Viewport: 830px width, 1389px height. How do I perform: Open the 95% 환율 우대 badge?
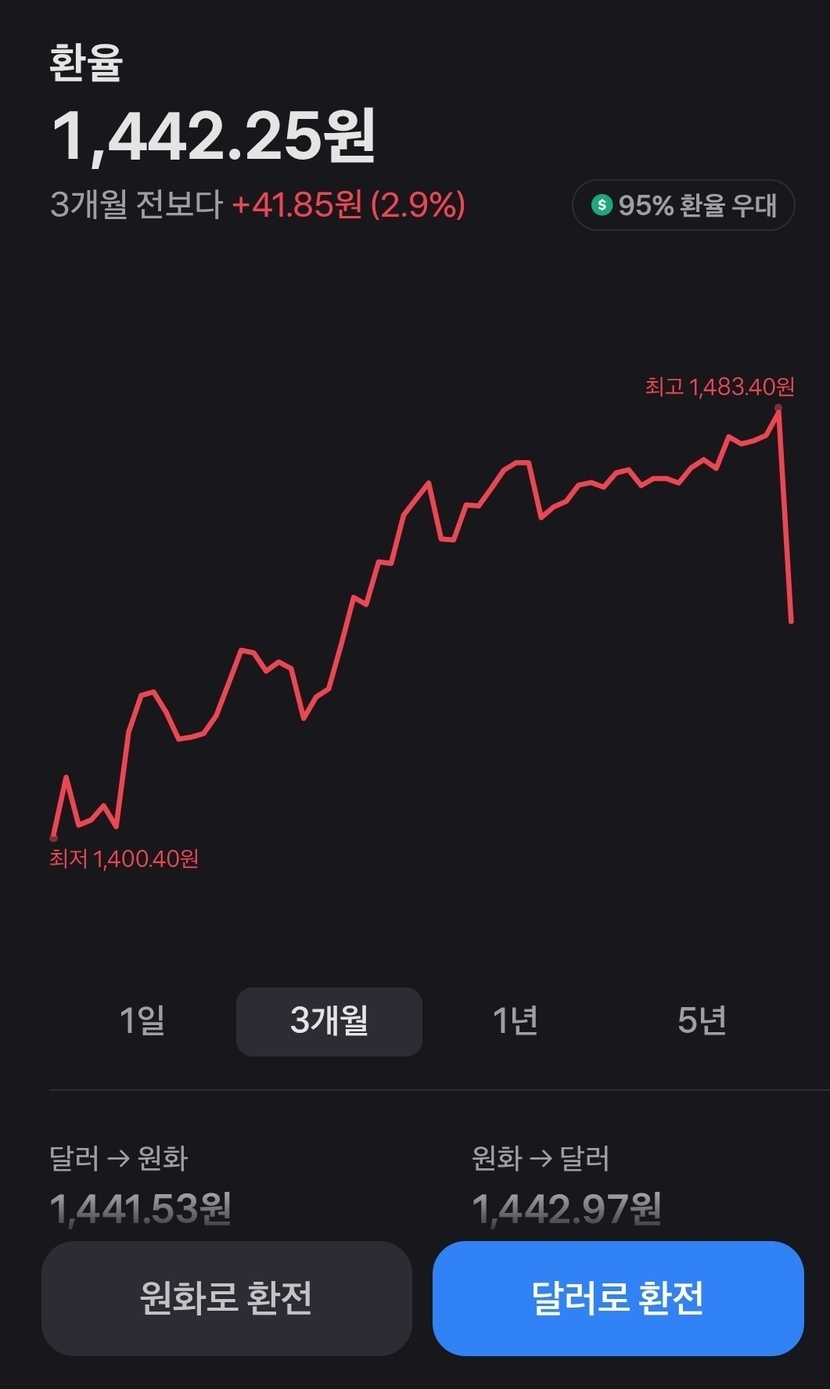(683, 205)
